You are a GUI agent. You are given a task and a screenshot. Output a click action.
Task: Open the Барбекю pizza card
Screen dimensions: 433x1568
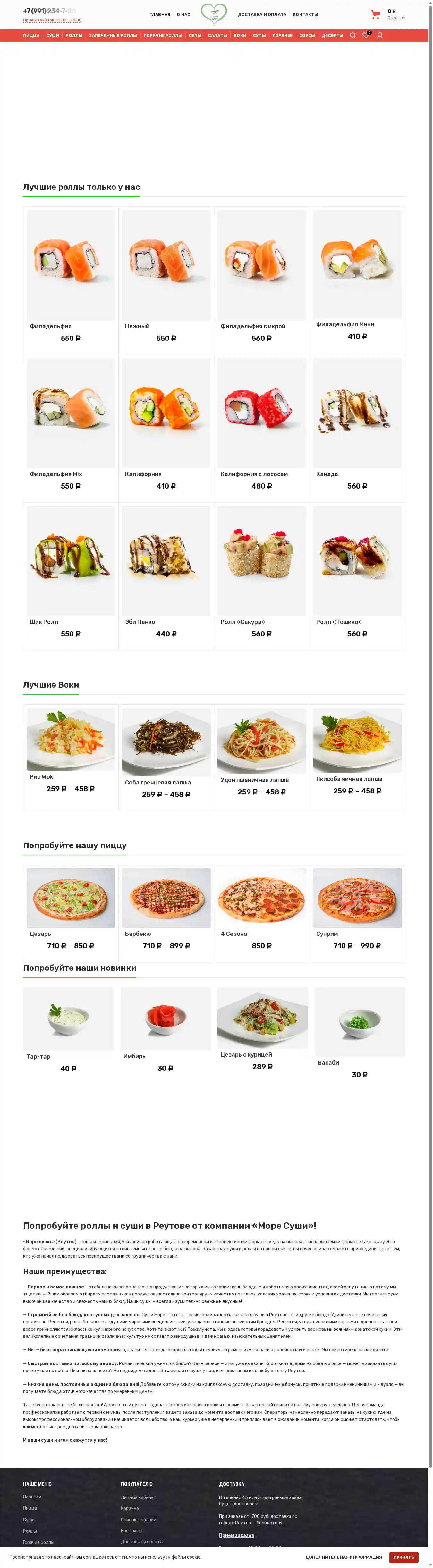(x=166, y=898)
